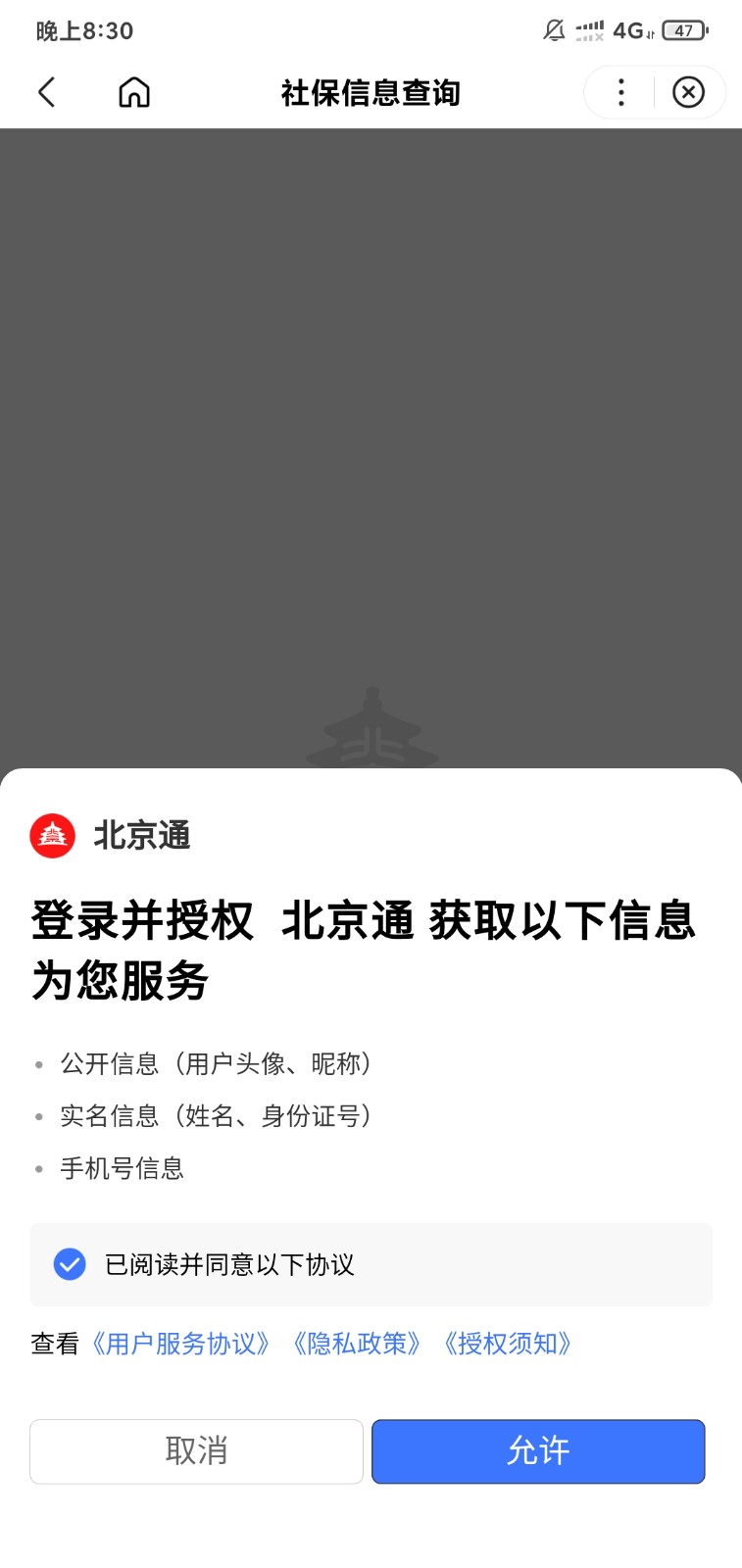Tap the muted notification icon in status bar

click(554, 30)
